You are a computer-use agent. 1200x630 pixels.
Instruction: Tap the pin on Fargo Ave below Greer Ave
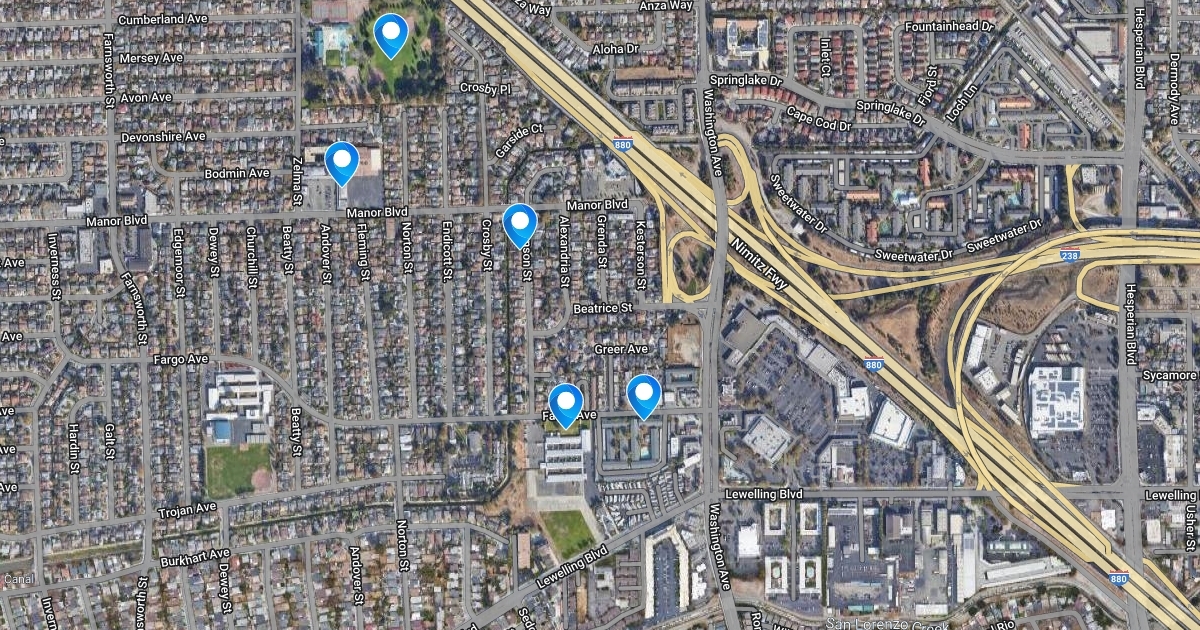566,403
